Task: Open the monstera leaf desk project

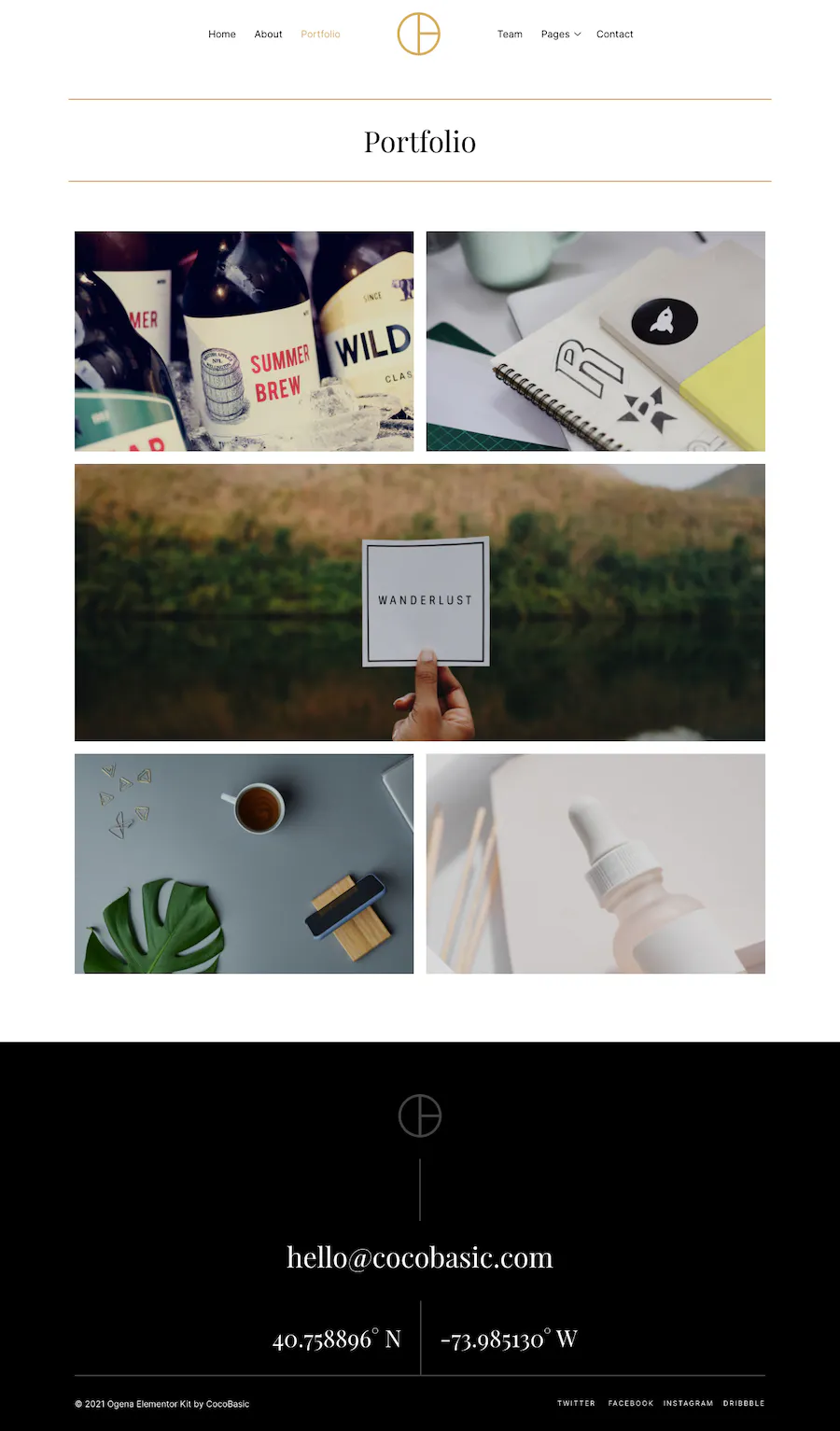Action: [244, 863]
